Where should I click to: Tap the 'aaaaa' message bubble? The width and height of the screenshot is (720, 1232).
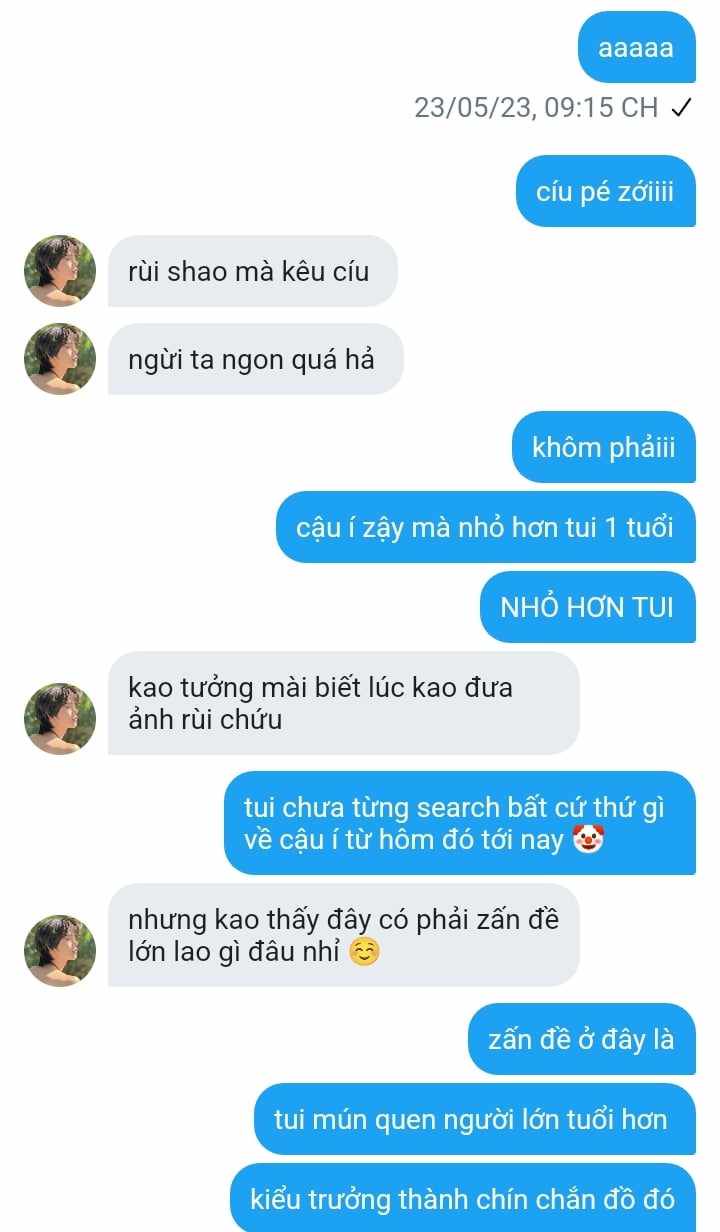(x=636, y=47)
